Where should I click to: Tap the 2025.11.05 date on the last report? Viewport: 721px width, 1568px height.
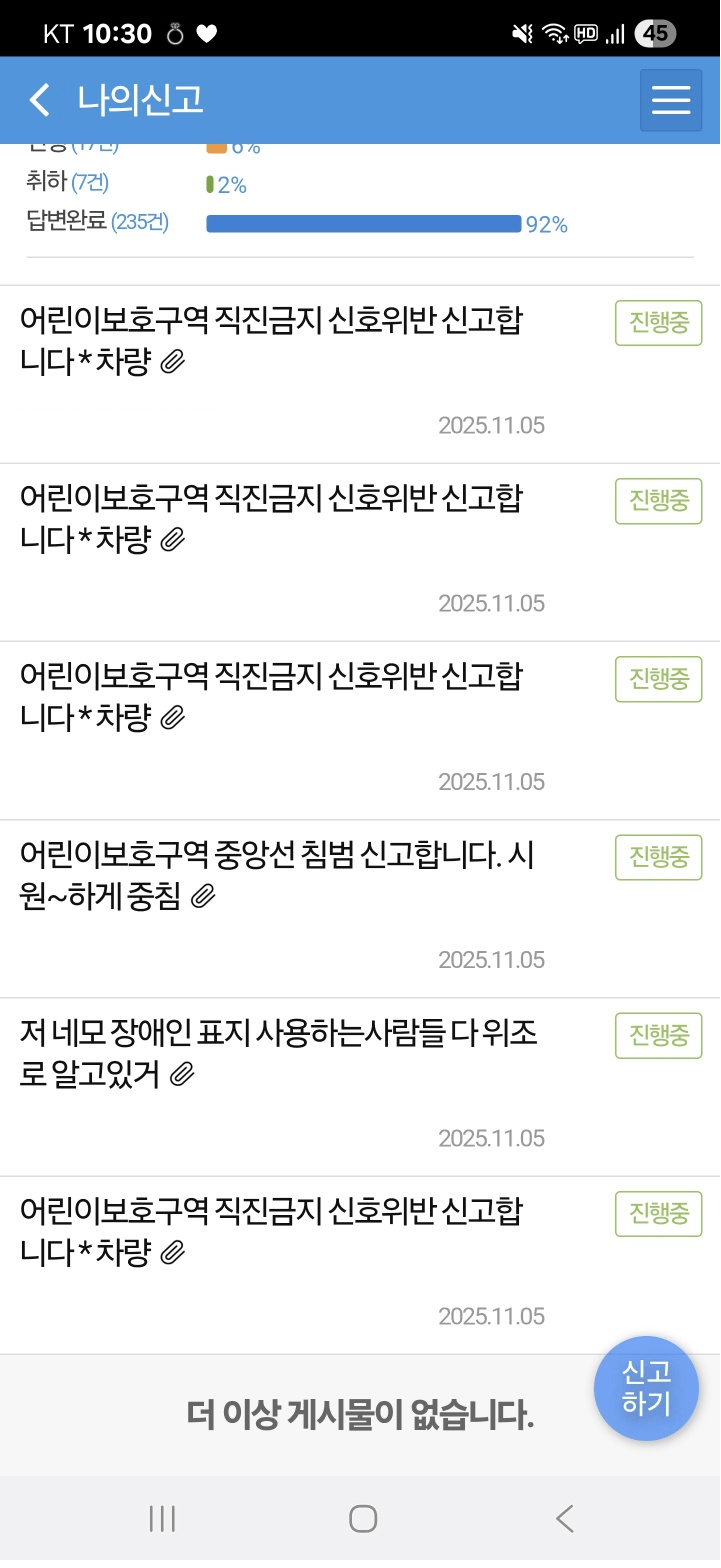(x=492, y=1315)
